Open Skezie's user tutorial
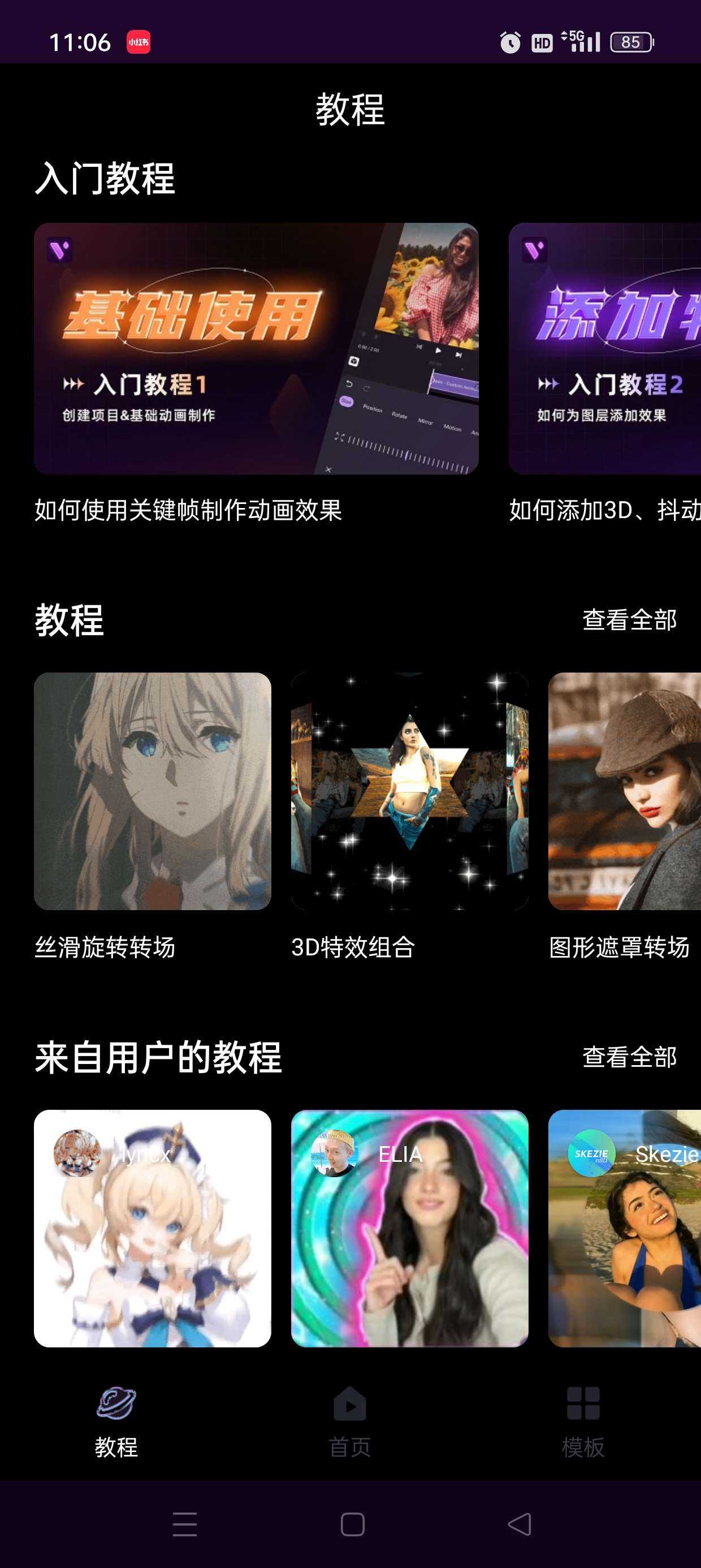The width and height of the screenshot is (701, 1568). pos(624,1227)
